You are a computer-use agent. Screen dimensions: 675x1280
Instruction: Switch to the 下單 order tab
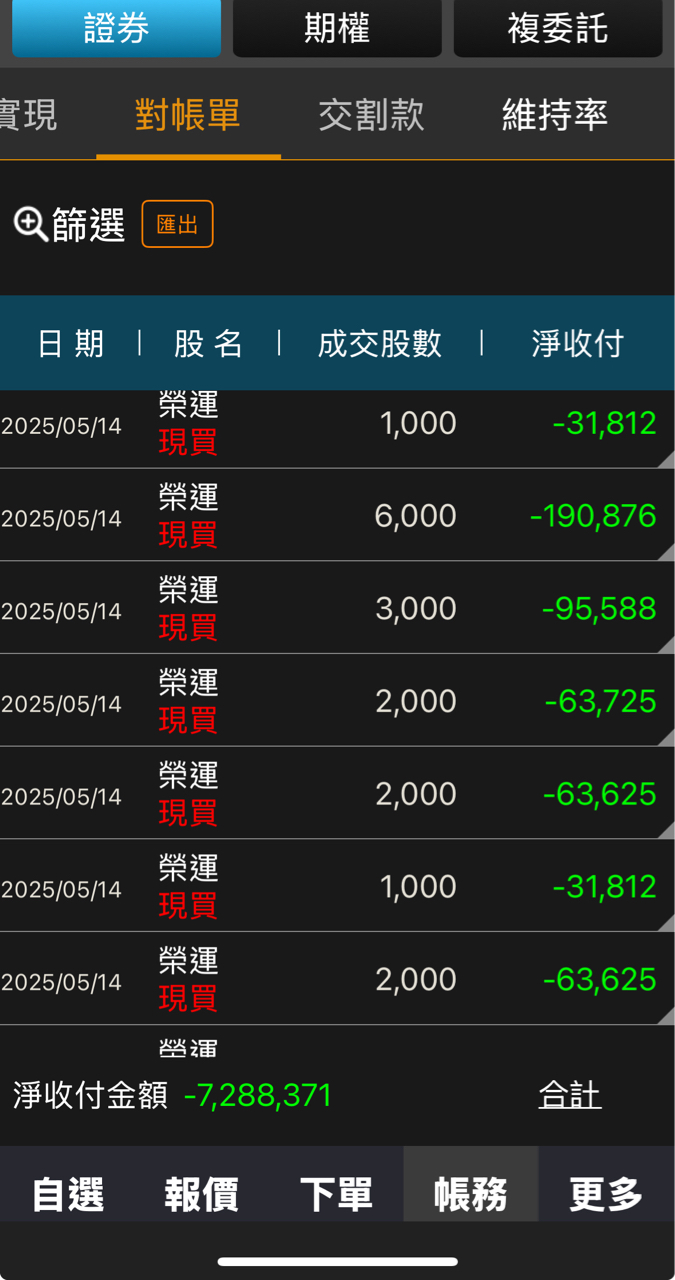coord(336,1194)
